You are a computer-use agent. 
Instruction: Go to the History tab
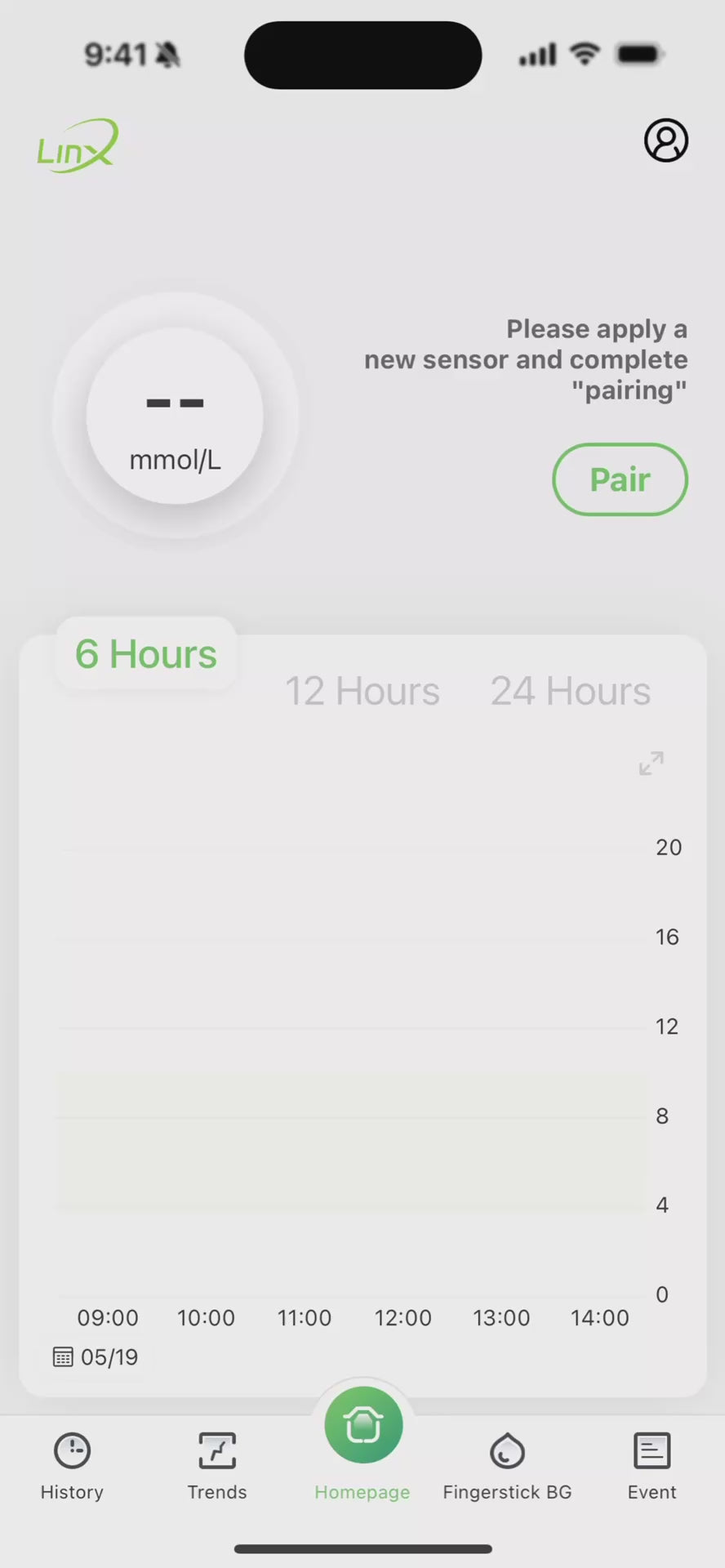click(x=72, y=1465)
